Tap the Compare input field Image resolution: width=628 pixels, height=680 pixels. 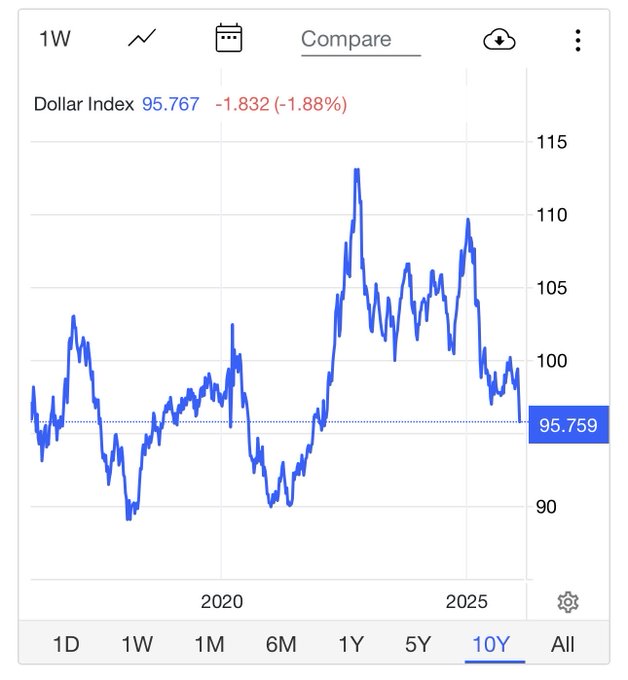tap(360, 40)
